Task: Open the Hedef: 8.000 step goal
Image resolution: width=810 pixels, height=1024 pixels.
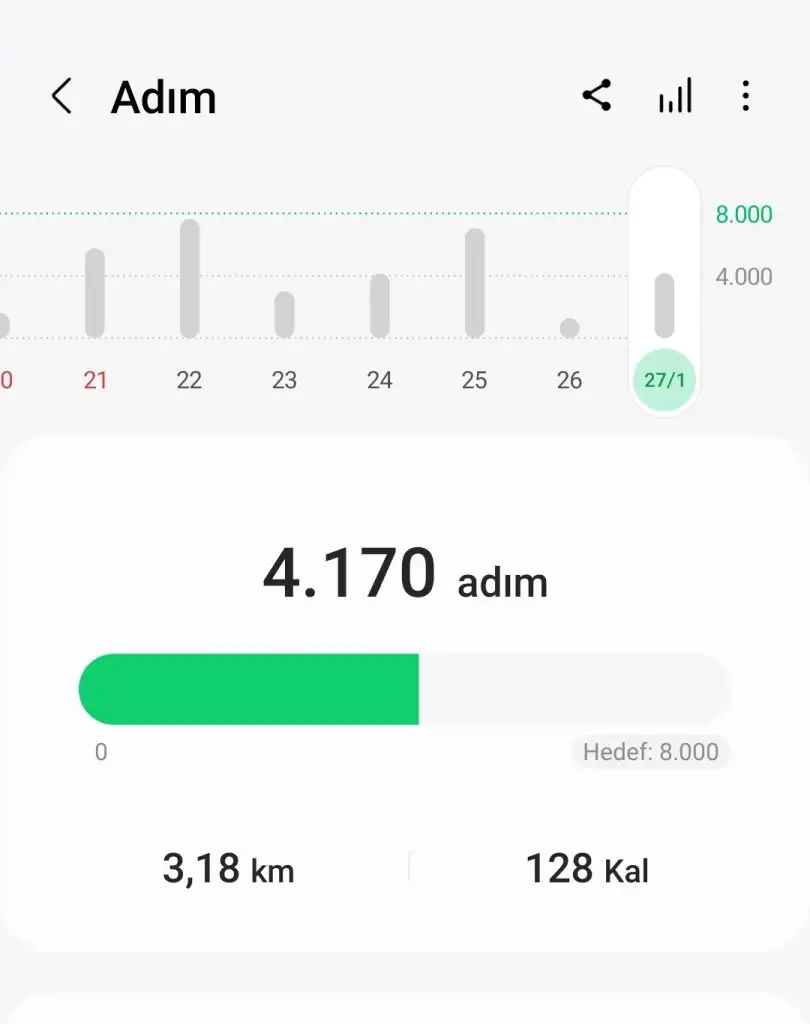Action: 651,752
